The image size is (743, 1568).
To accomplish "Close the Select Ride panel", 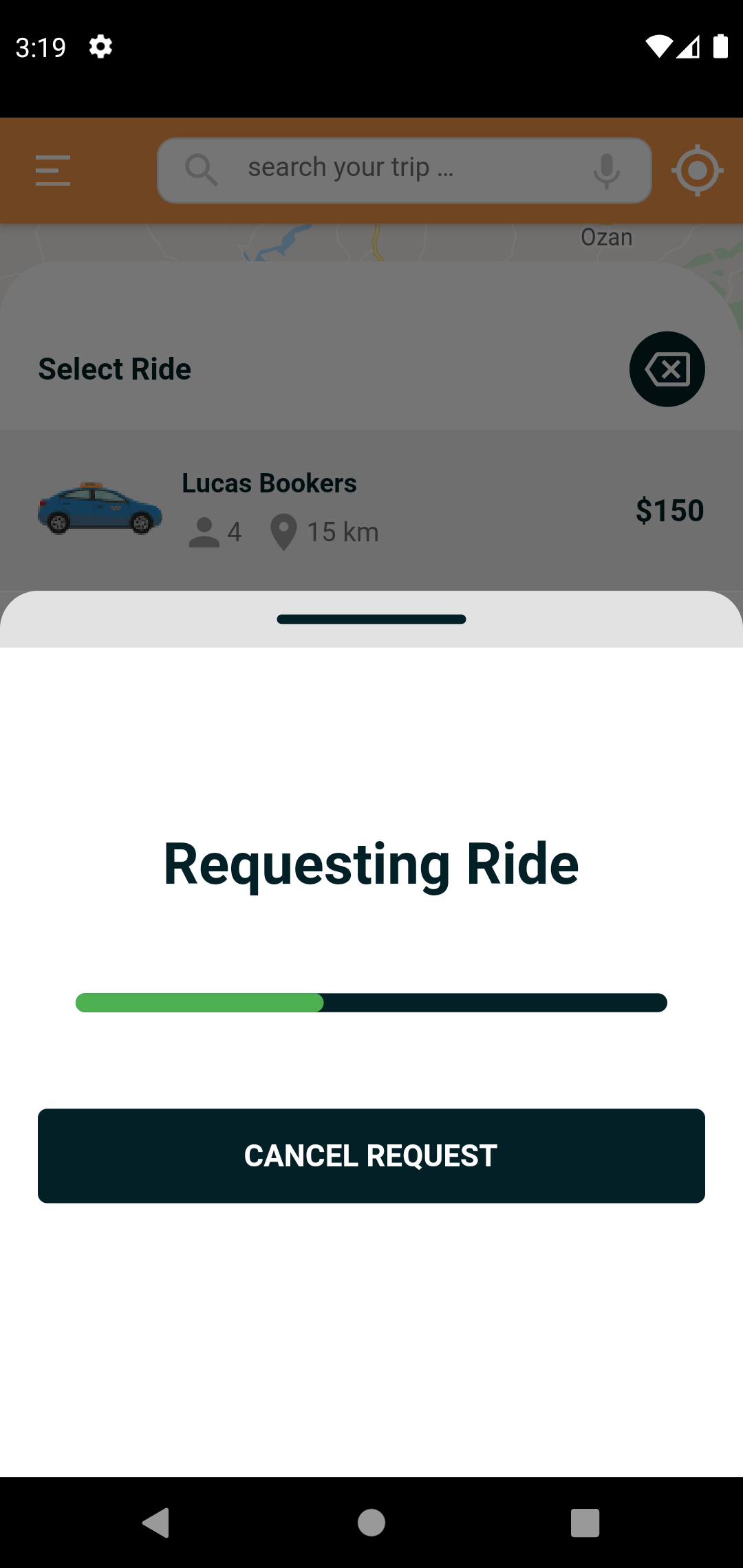I will 667,369.
